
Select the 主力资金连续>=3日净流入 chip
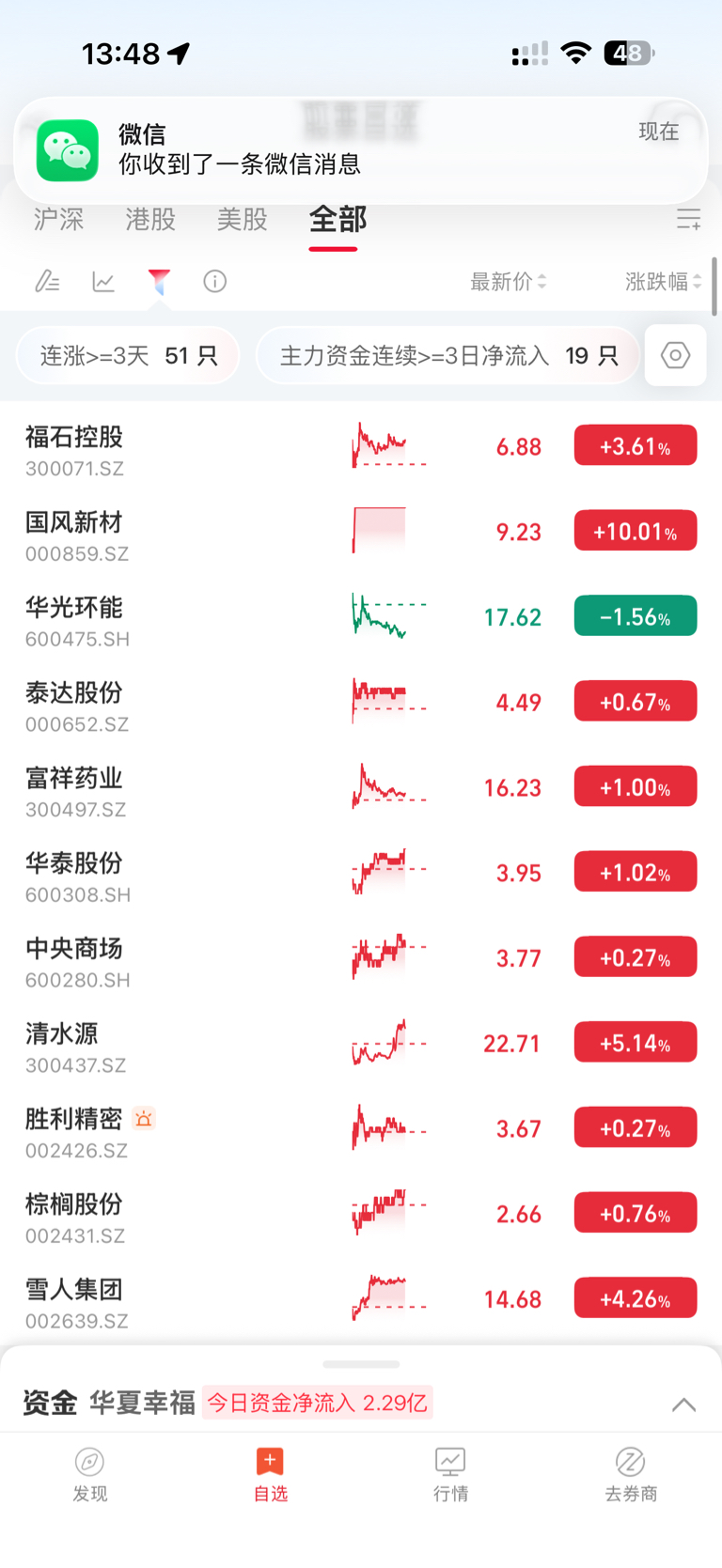(x=447, y=356)
